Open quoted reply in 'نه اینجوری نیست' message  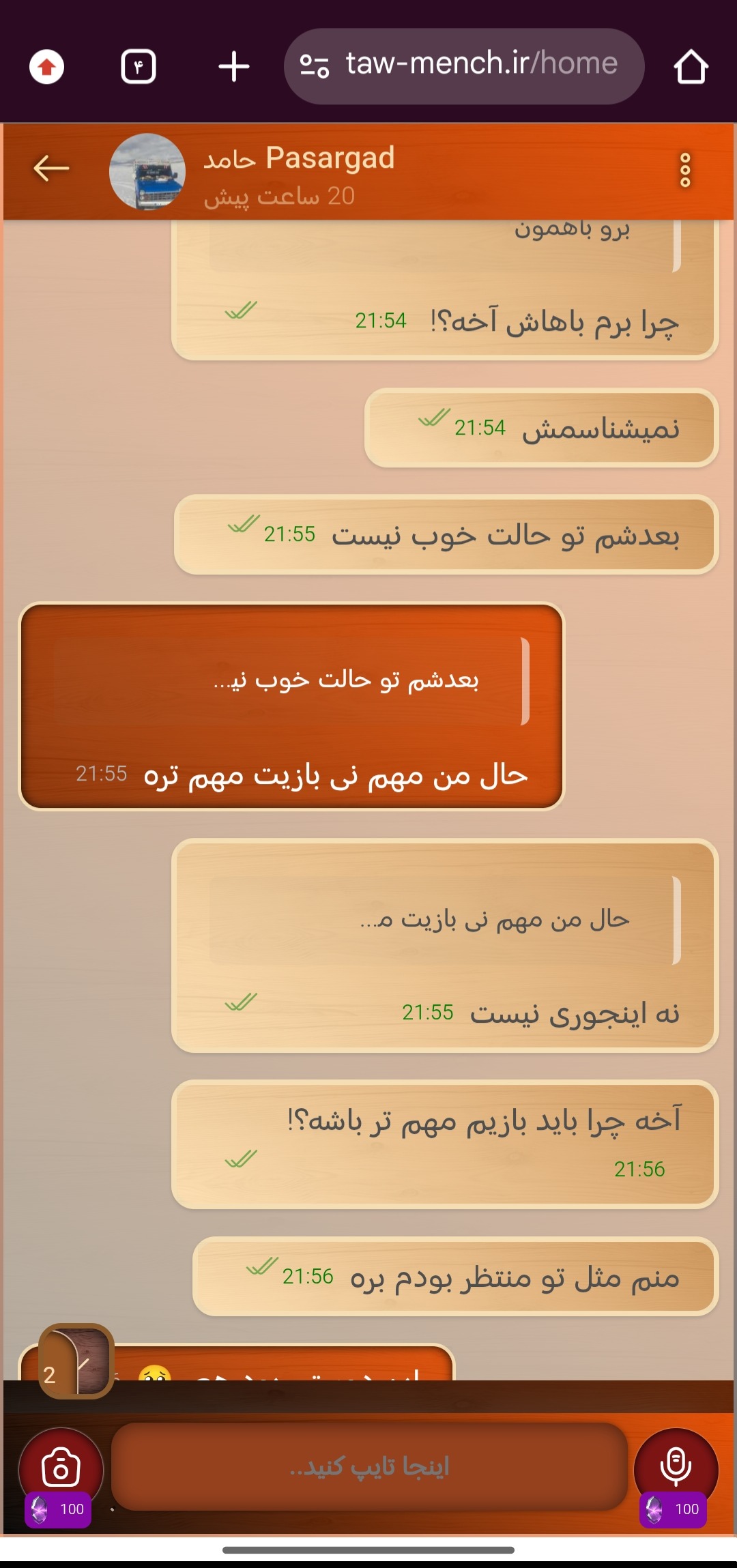445,920
